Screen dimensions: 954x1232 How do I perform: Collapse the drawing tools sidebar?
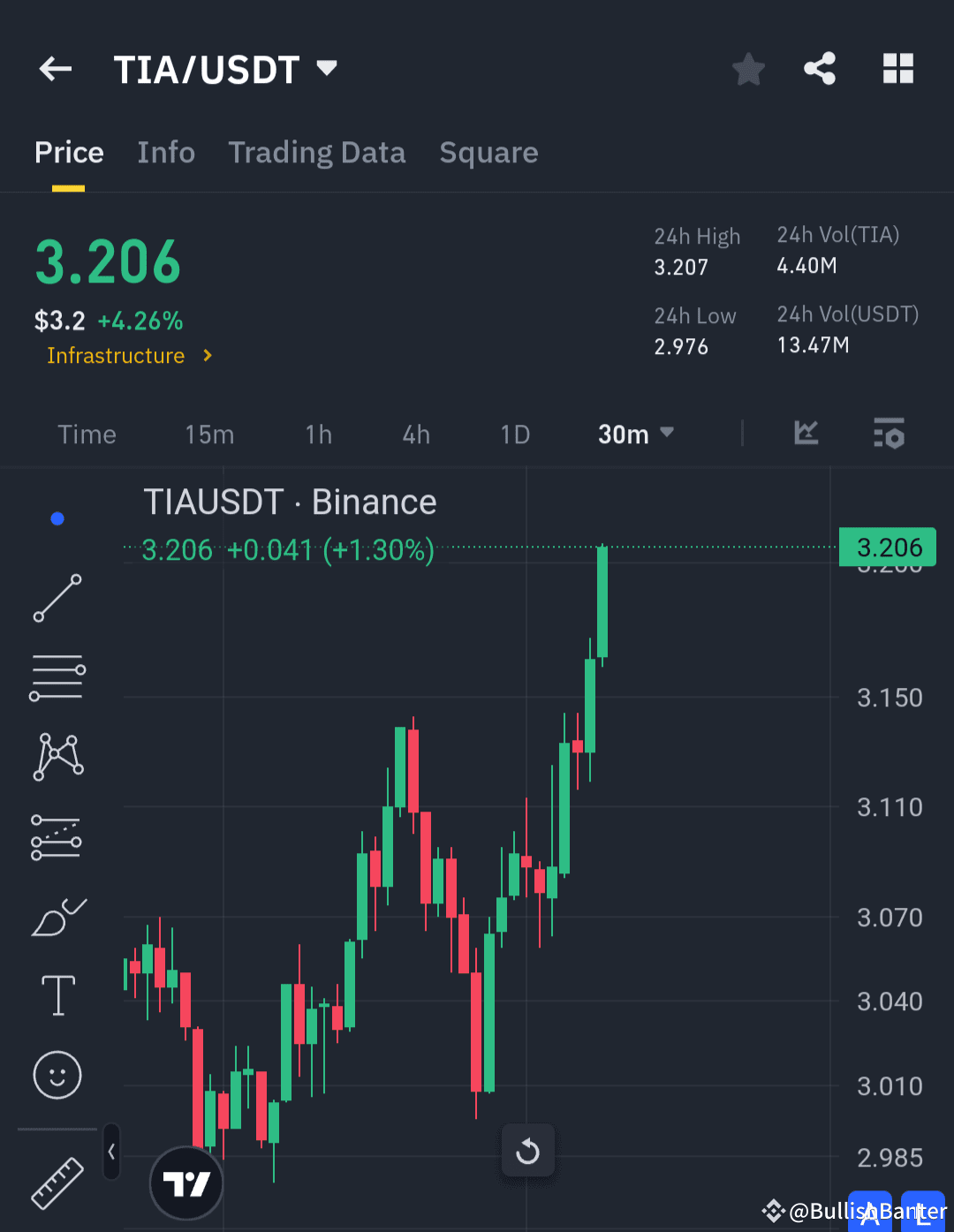click(111, 1153)
